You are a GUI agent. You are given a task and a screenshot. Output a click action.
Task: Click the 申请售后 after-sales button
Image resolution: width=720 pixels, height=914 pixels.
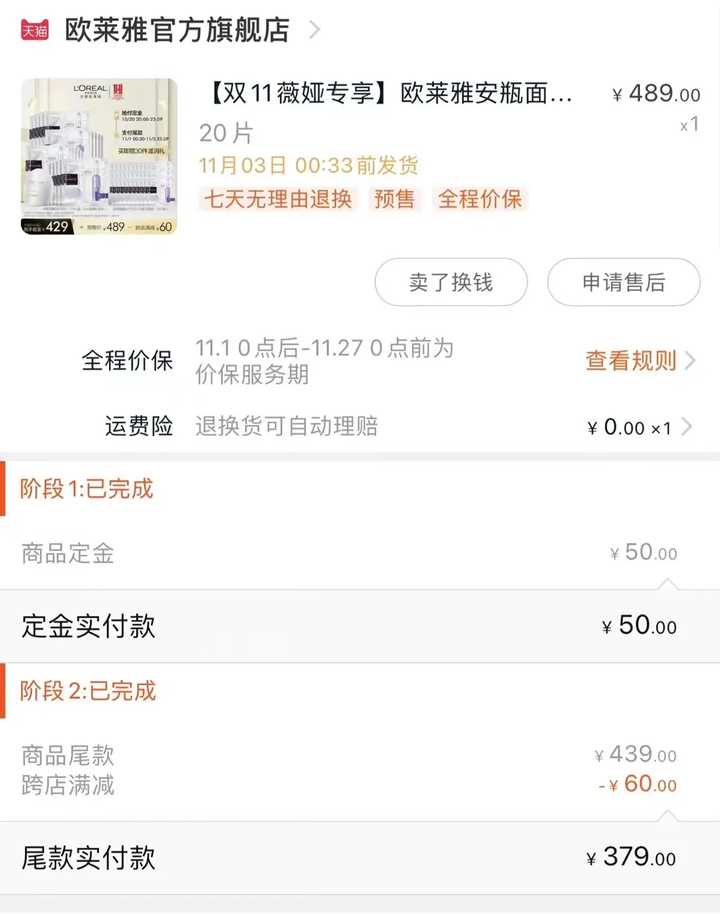click(x=624, y=283)
